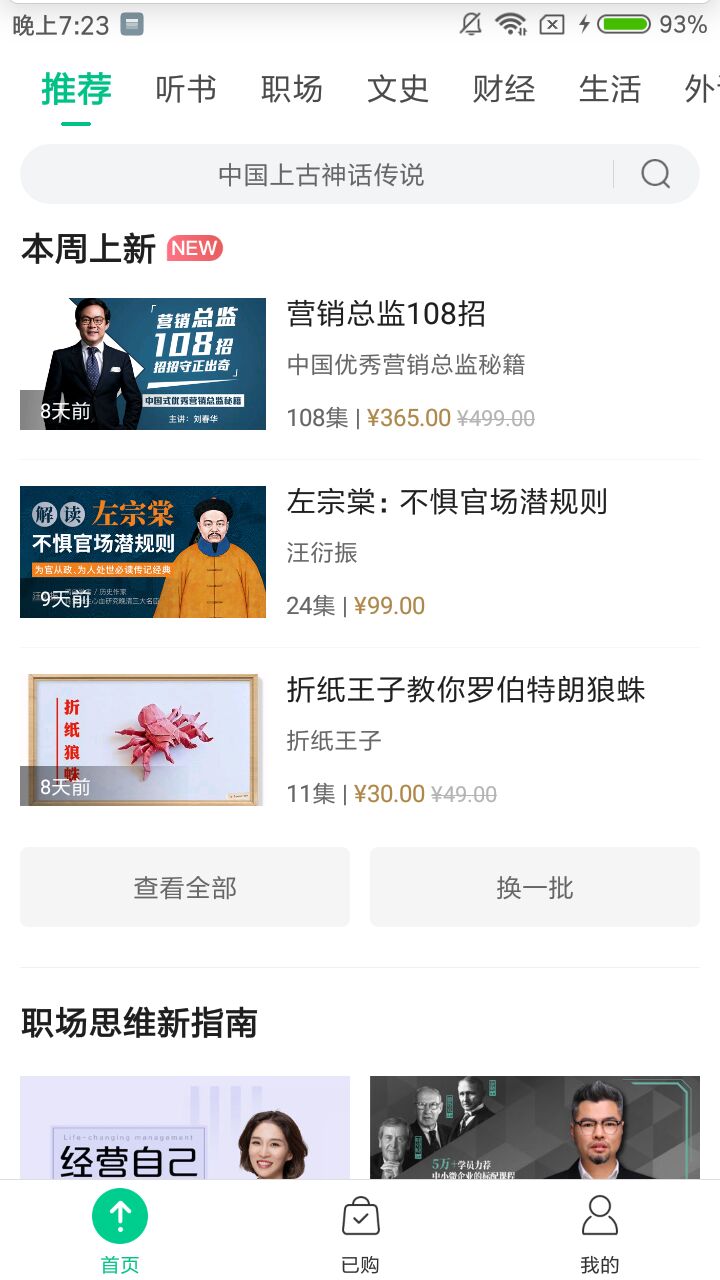Open the course card with the bearded man
Screen dimensions: 720x1280
[535, 1128]
